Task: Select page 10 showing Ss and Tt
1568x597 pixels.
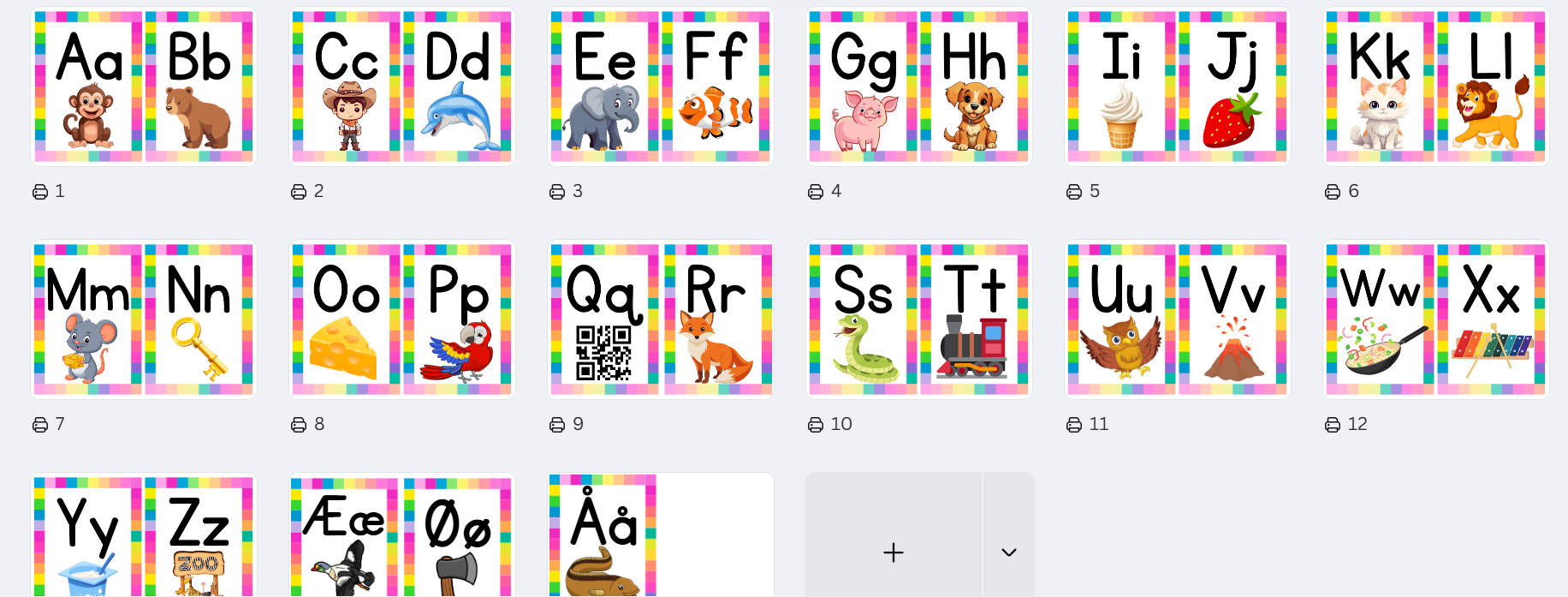Action: (x=919, y=319)
